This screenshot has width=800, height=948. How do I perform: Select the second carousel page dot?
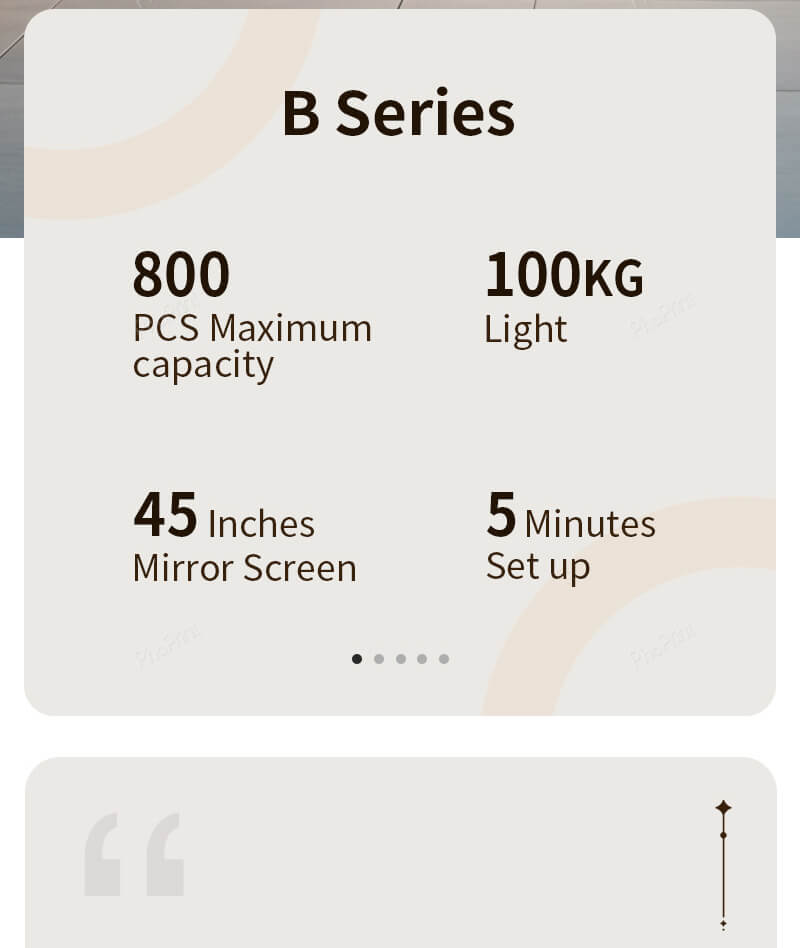tap(379, 659)
